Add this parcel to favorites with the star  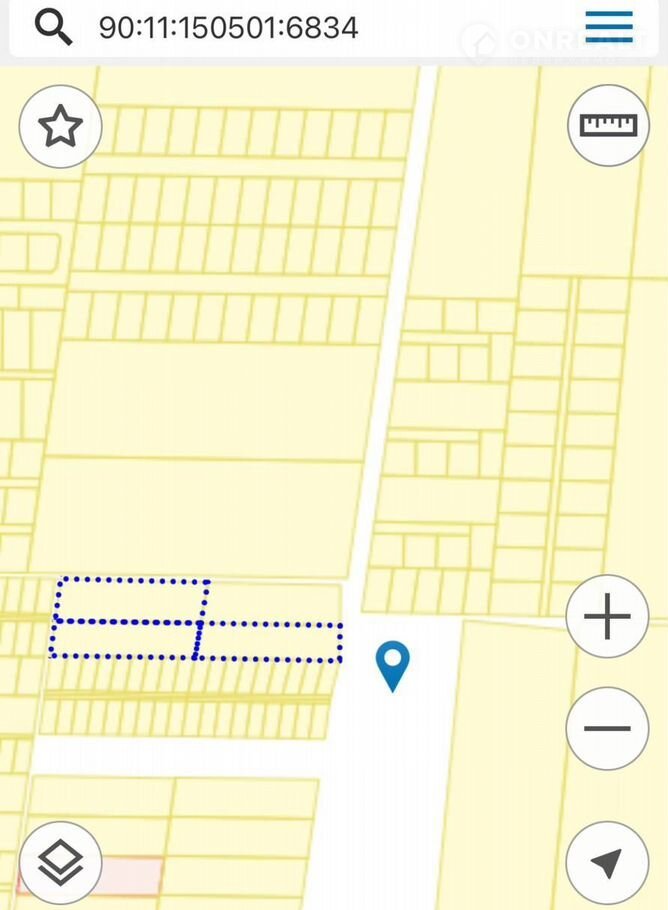tap(60, 127)
